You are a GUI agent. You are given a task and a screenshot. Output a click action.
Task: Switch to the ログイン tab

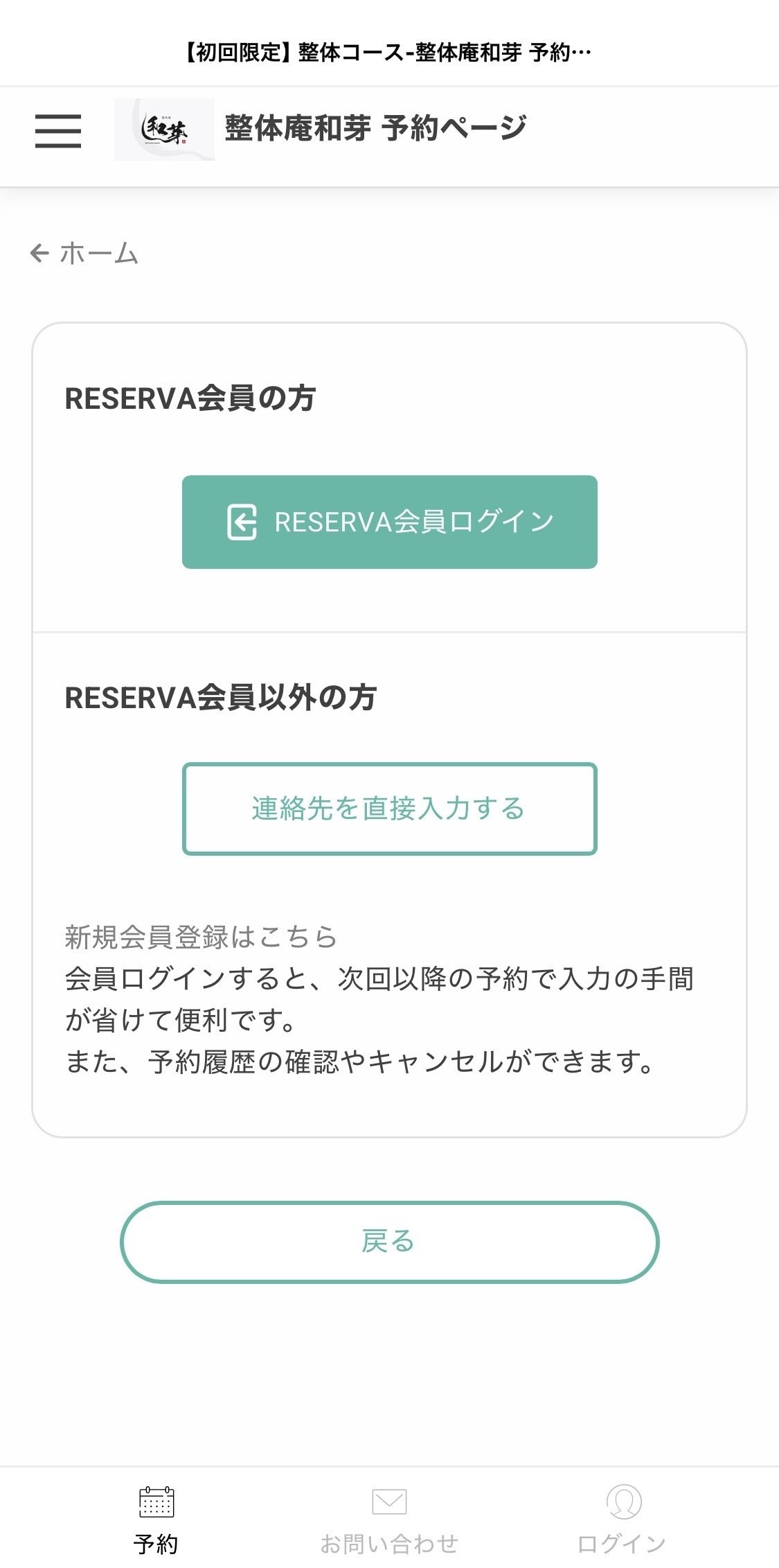[622, 1519]
